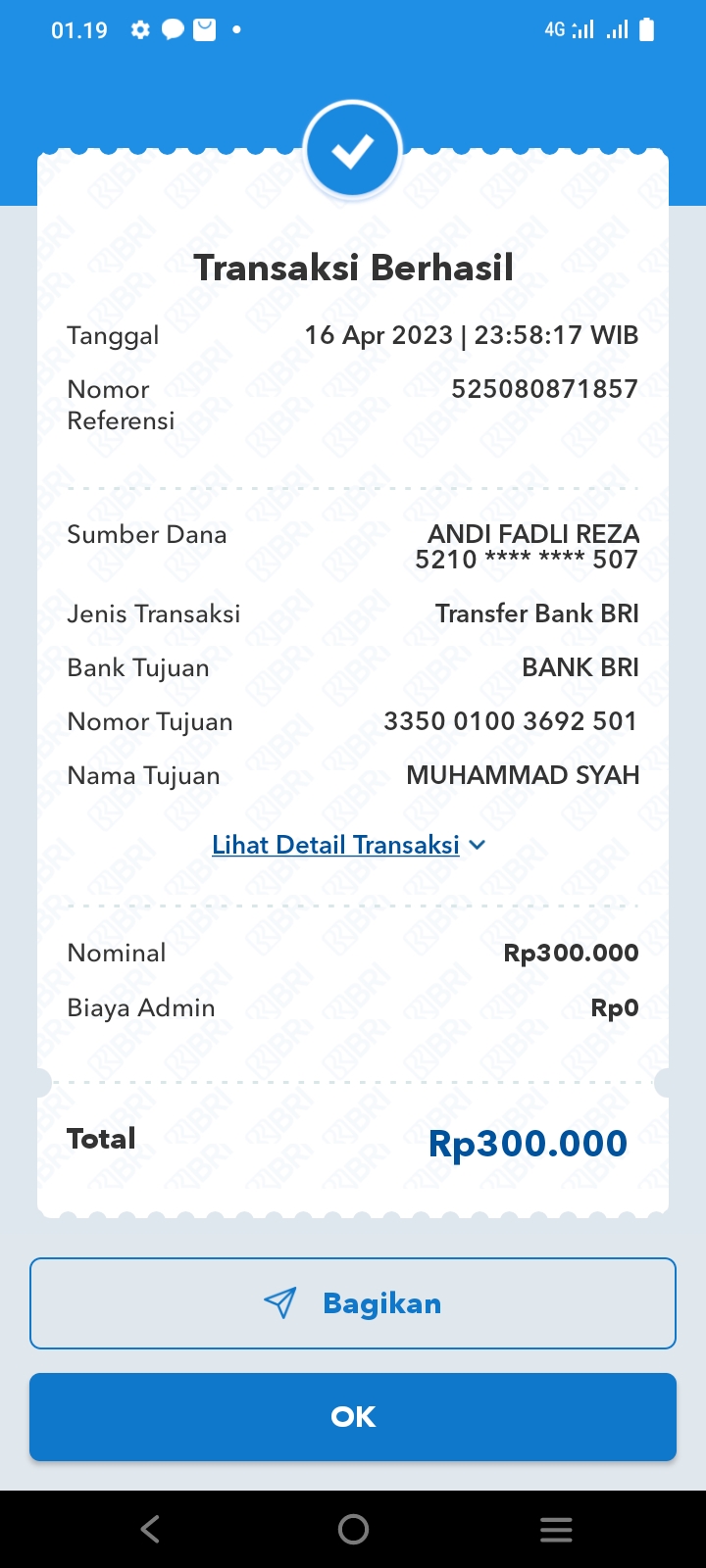Share the receipt with Bagikan

click(x=353, y=1303)
